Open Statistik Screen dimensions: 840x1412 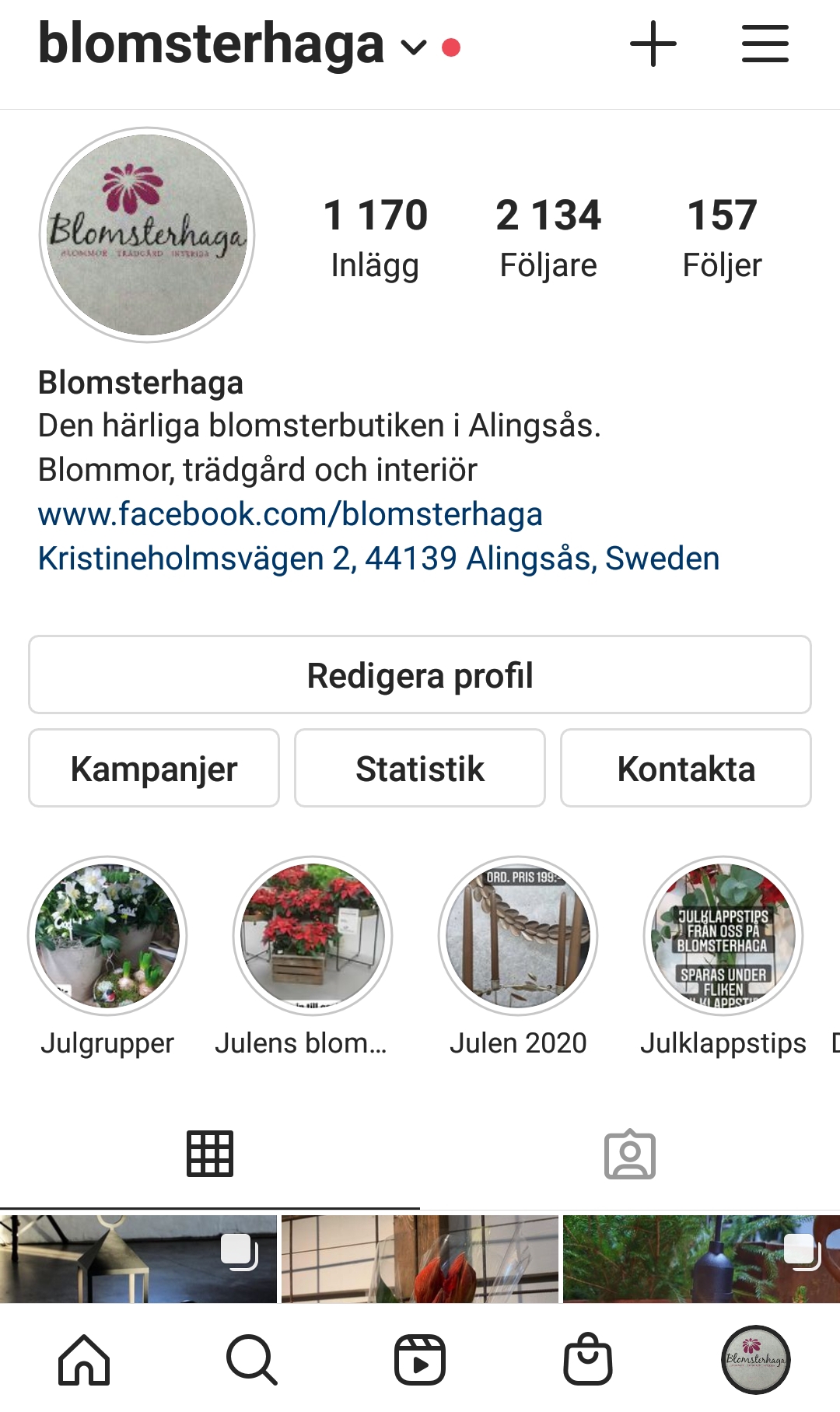pyautogui.click(x=420, y=769)
